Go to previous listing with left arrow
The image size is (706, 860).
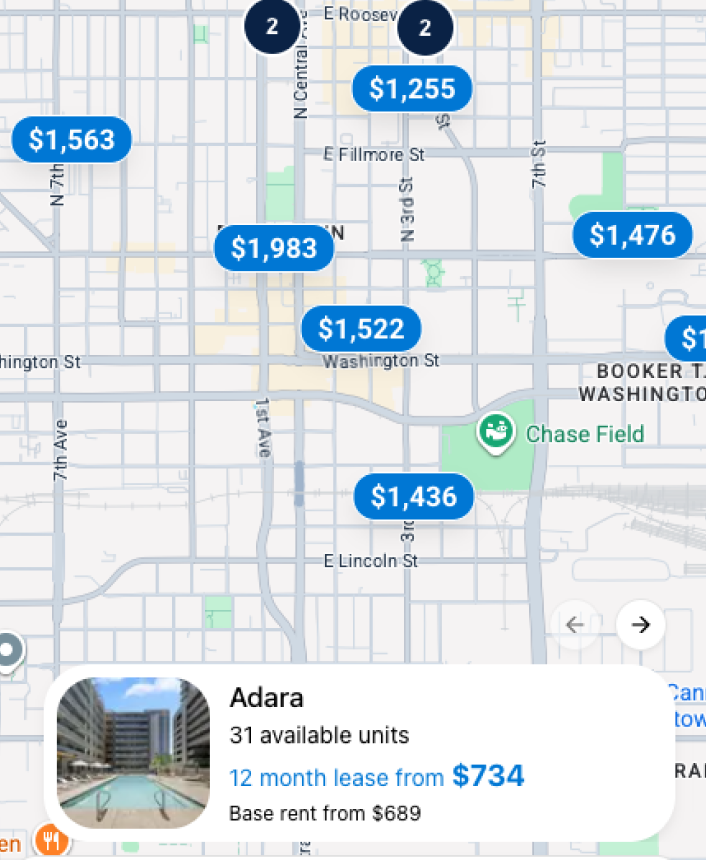[575, 625]
